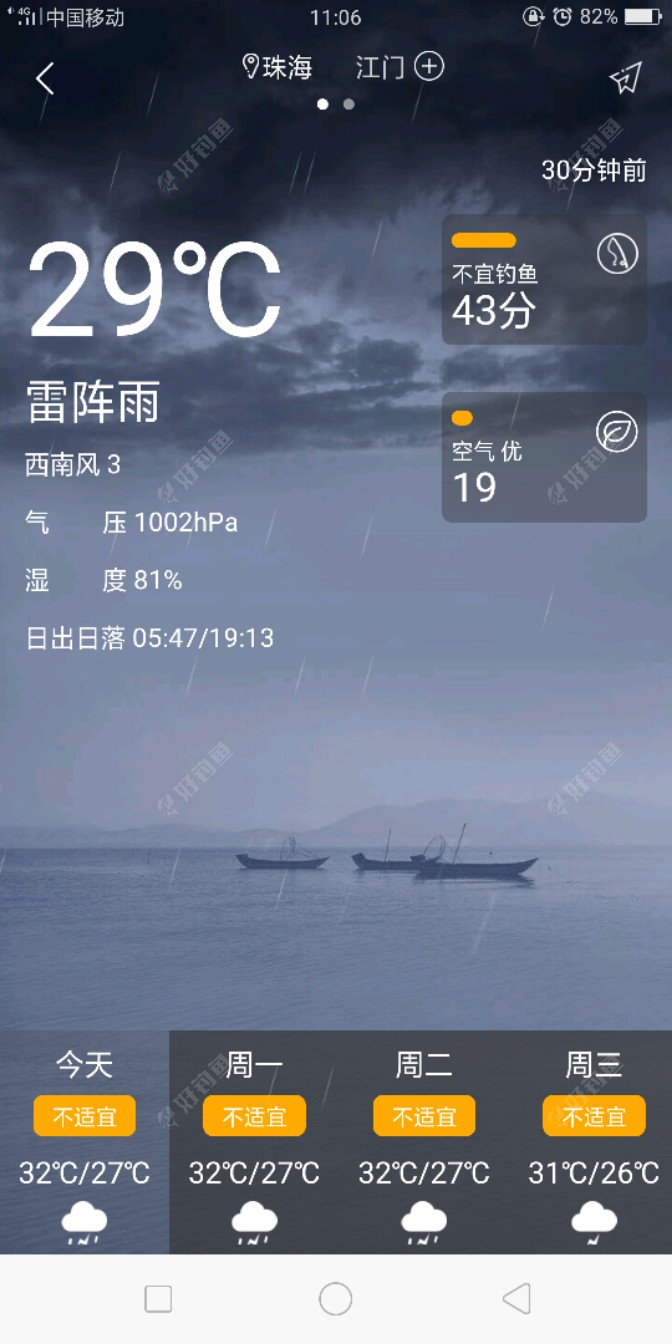Viewport: 672px width, 1344px height.
Task: Select the 珠海 city tab
Action: 279,67
